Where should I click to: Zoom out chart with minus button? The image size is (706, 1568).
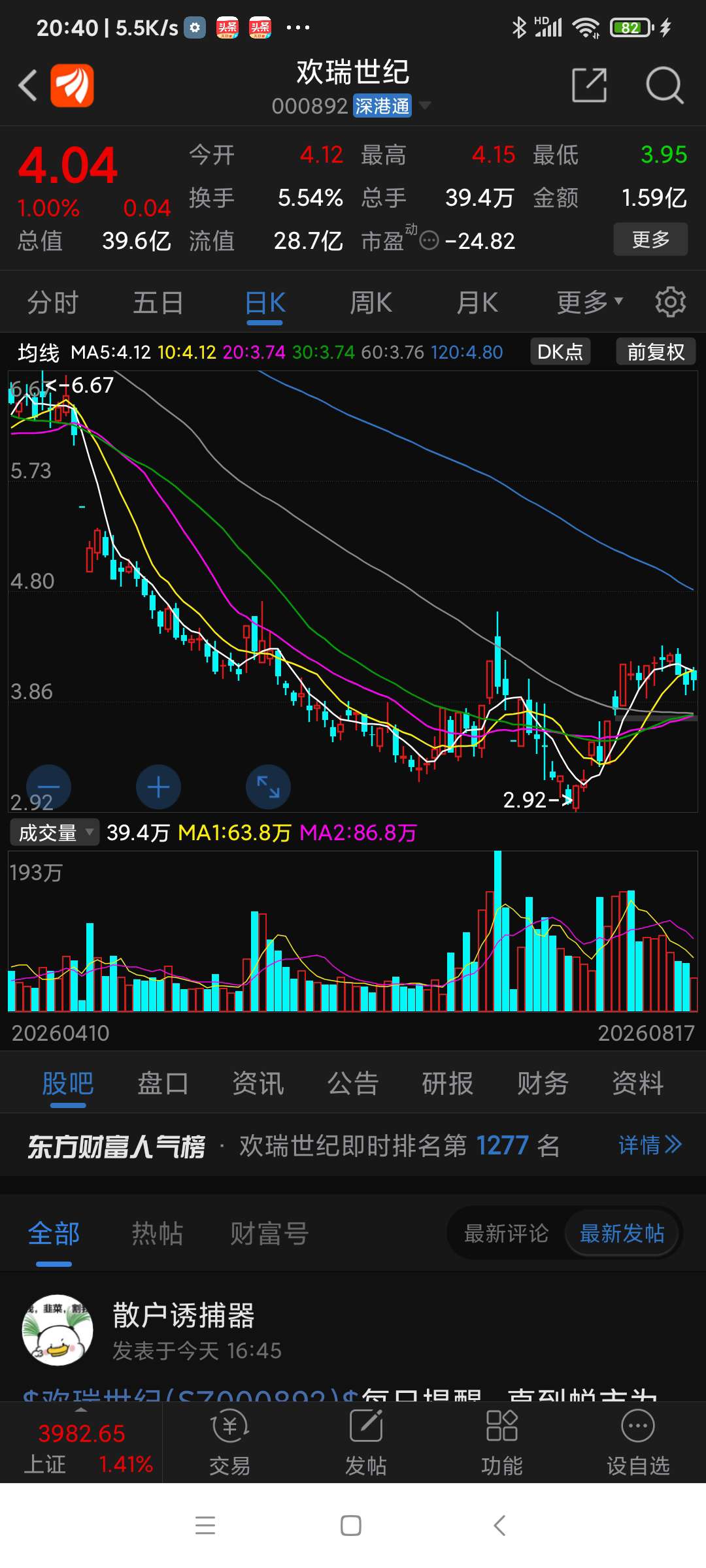pos(48,787)
